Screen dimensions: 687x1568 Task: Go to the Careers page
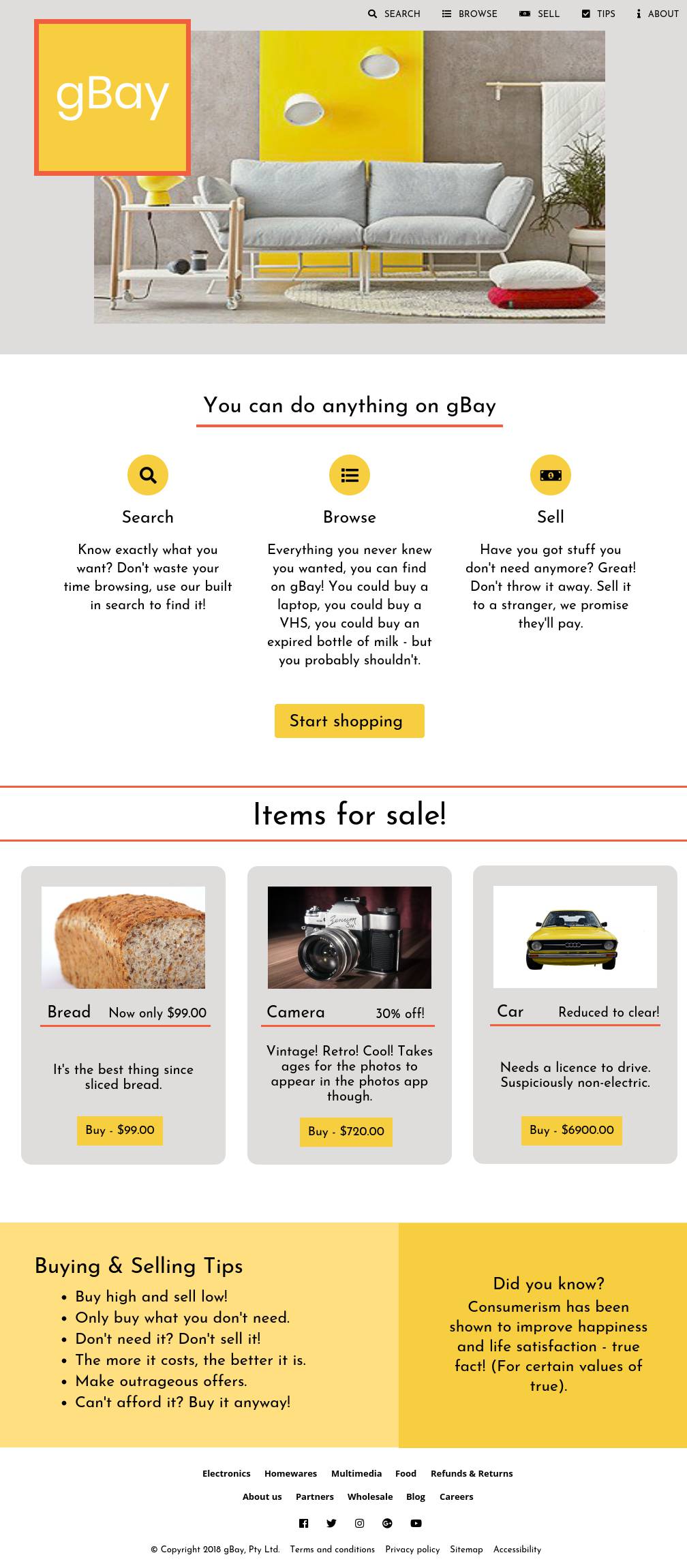(456, 1496)
